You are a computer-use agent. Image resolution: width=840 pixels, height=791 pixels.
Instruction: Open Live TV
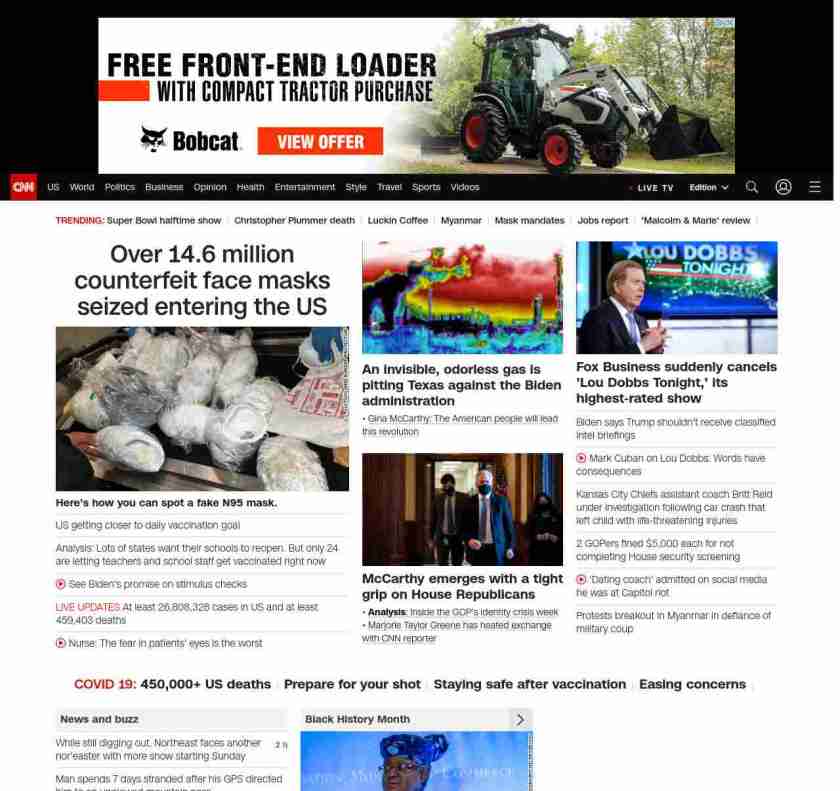pyautogui.click(x=654, y=187)
